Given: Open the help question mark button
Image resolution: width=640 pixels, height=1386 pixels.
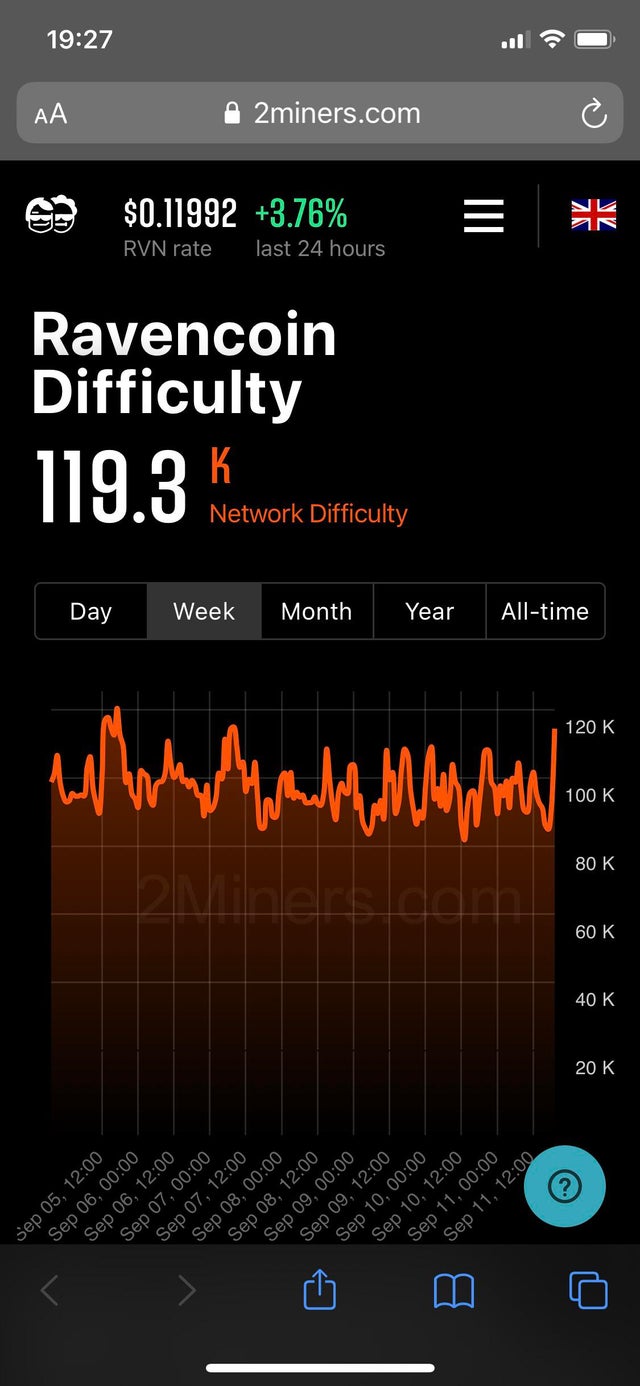Looking at the screenshot, I should pos(565,1186).
